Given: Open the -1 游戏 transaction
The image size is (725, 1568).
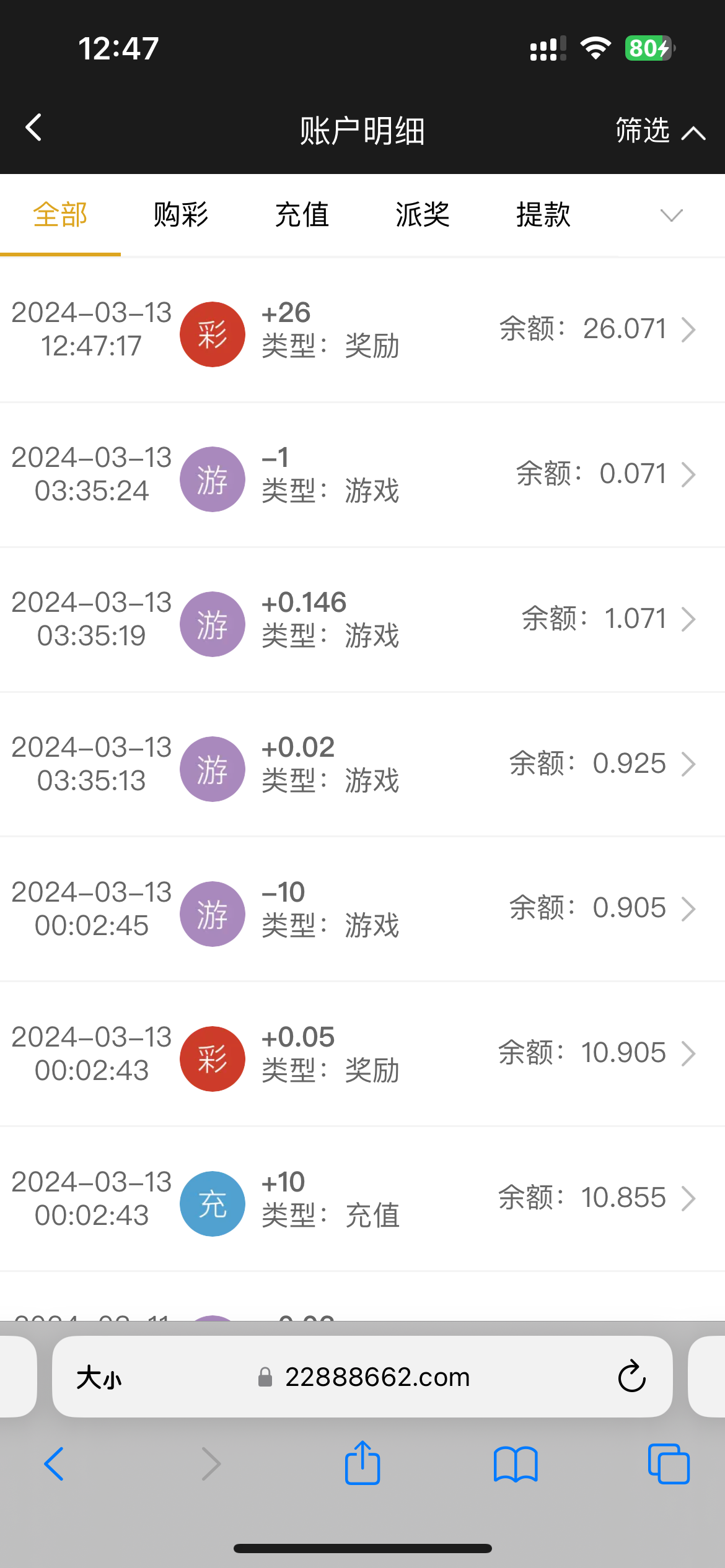Looking at the screenshot, I should coord(362,475).
